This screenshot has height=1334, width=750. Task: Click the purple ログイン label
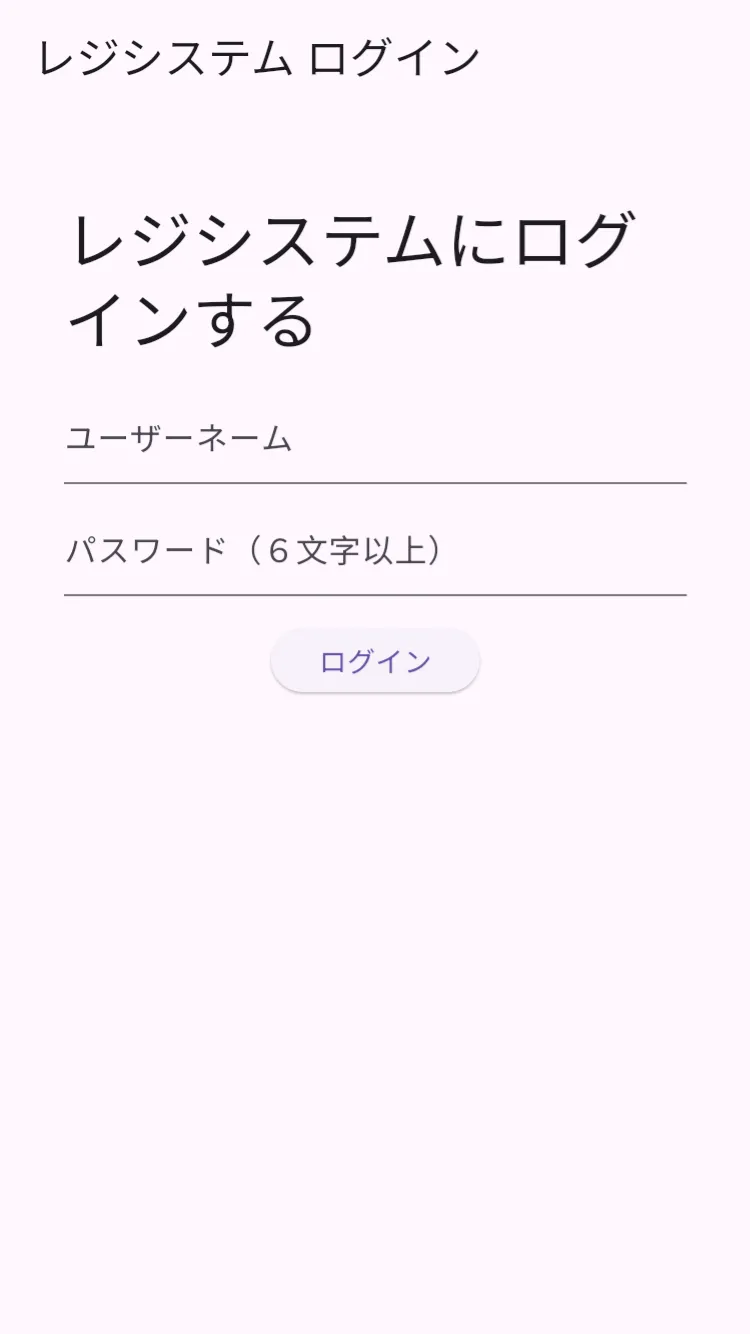tap(373, 659)
